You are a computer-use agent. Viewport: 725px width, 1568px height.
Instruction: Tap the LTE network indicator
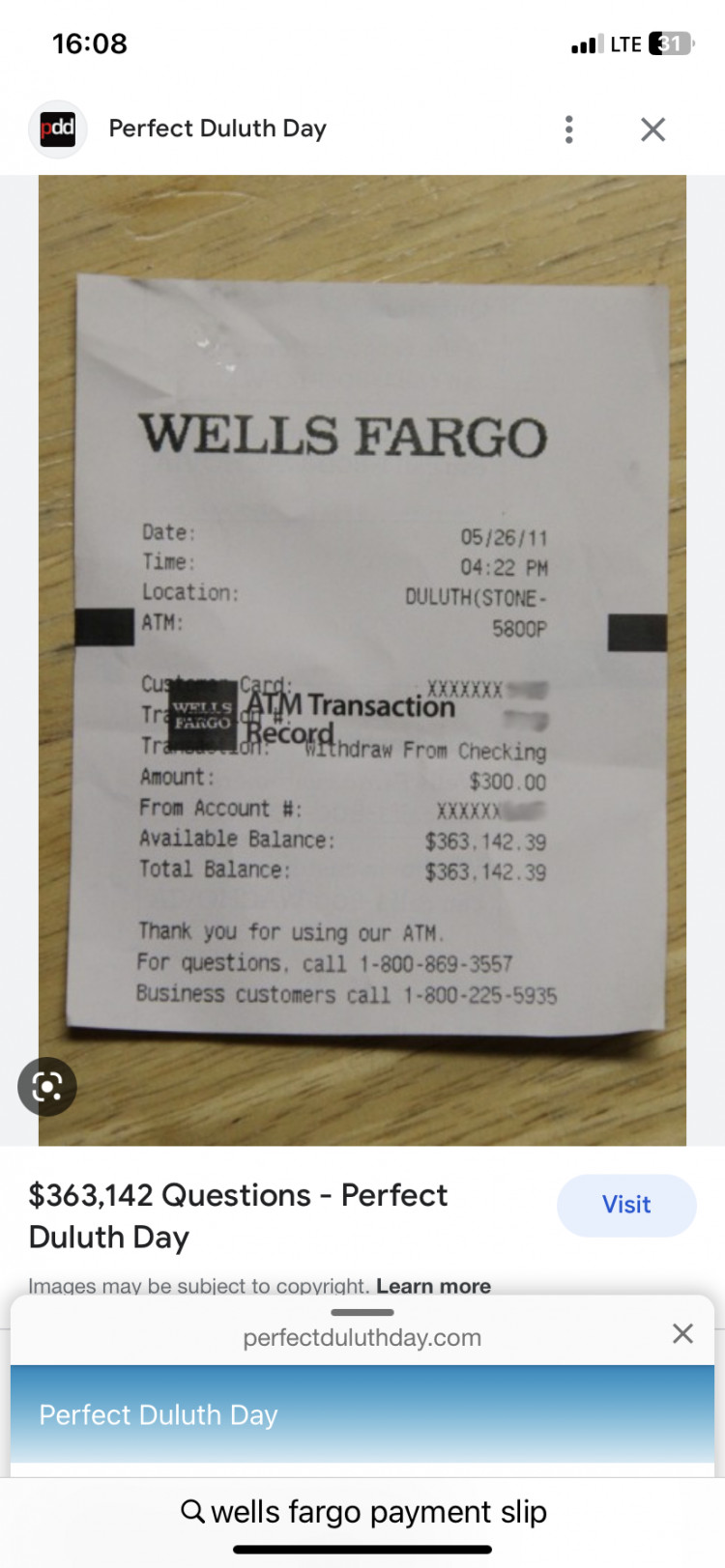tap(628, 43)
